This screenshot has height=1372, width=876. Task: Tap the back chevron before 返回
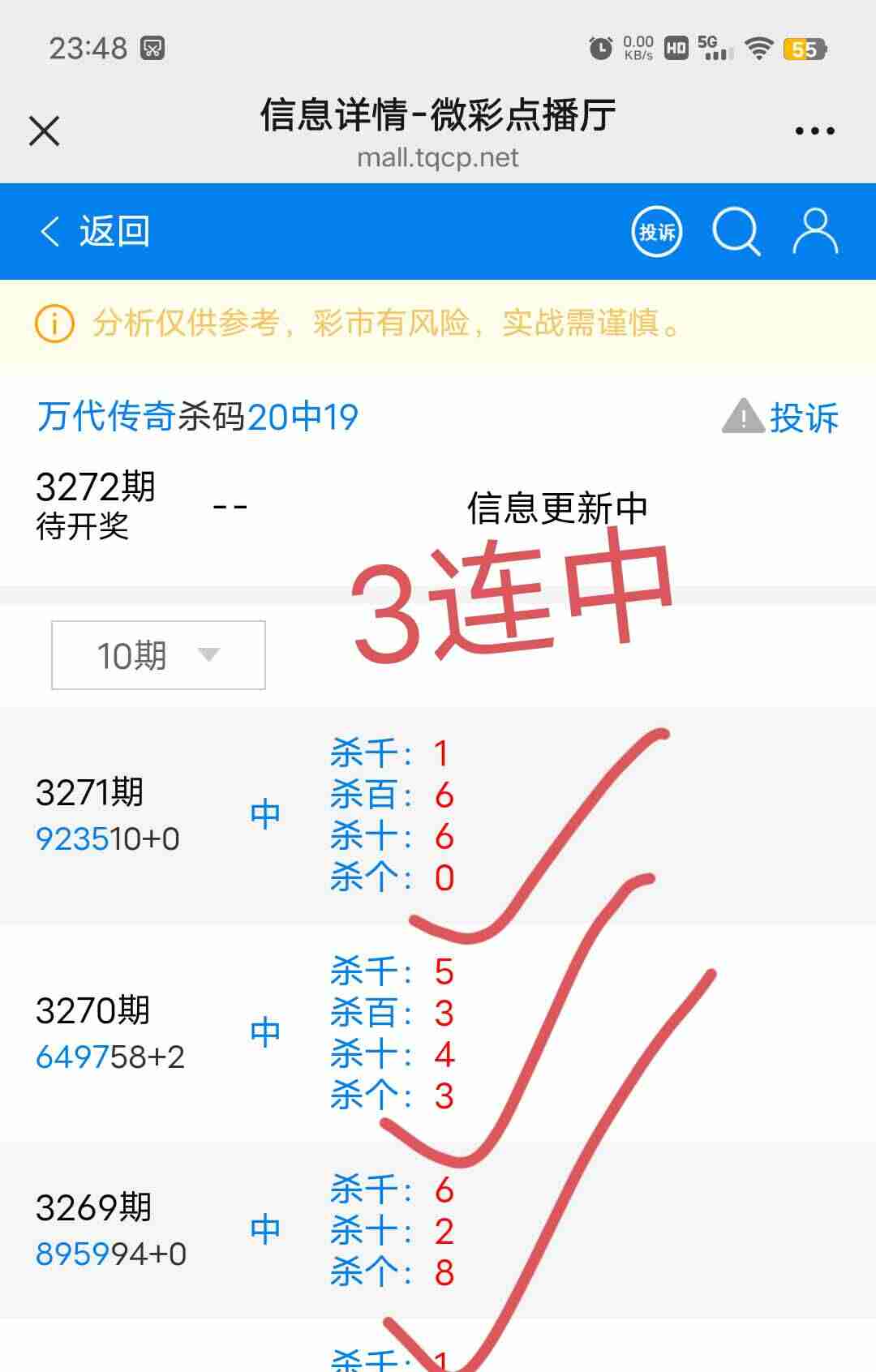coord(49,232)
